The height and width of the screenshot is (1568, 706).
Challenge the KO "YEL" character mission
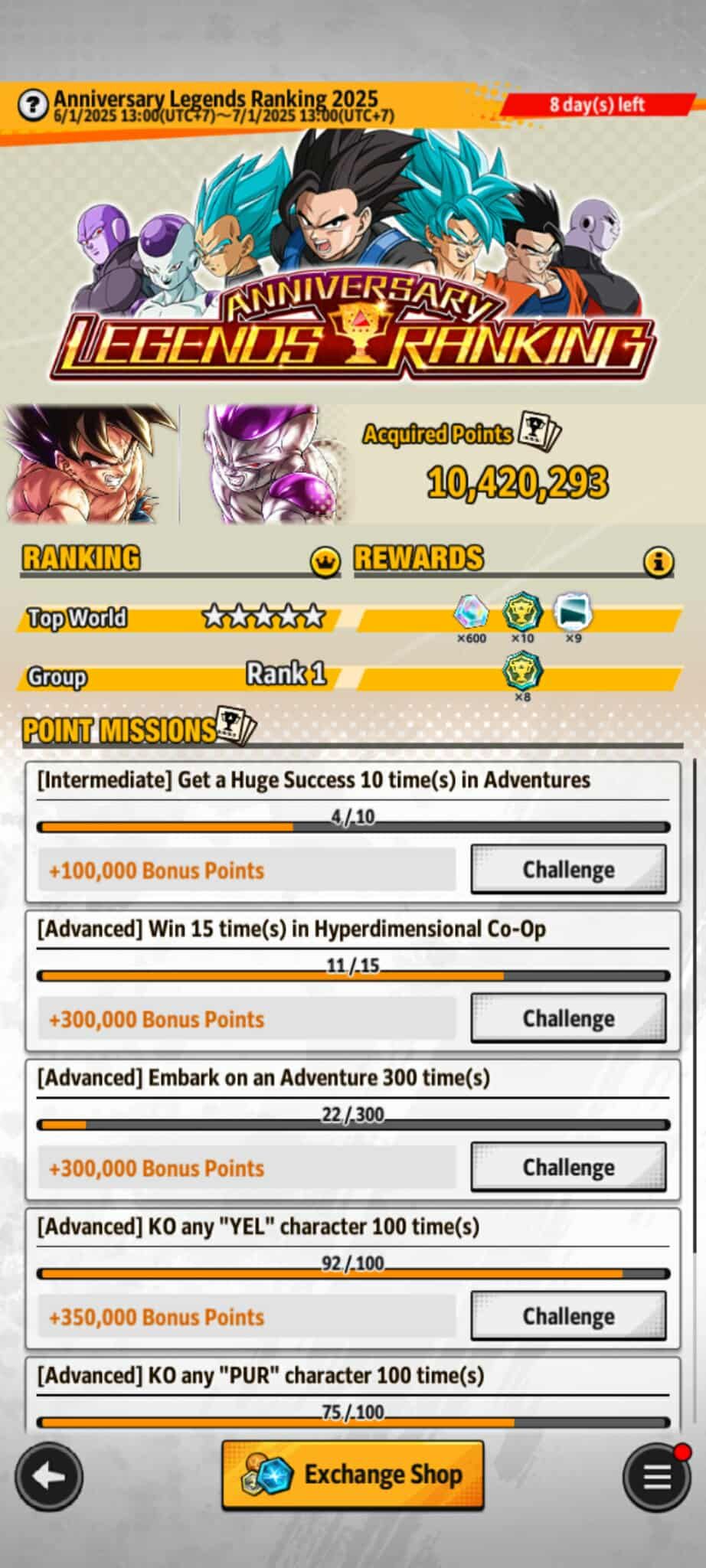[568, 1315]
